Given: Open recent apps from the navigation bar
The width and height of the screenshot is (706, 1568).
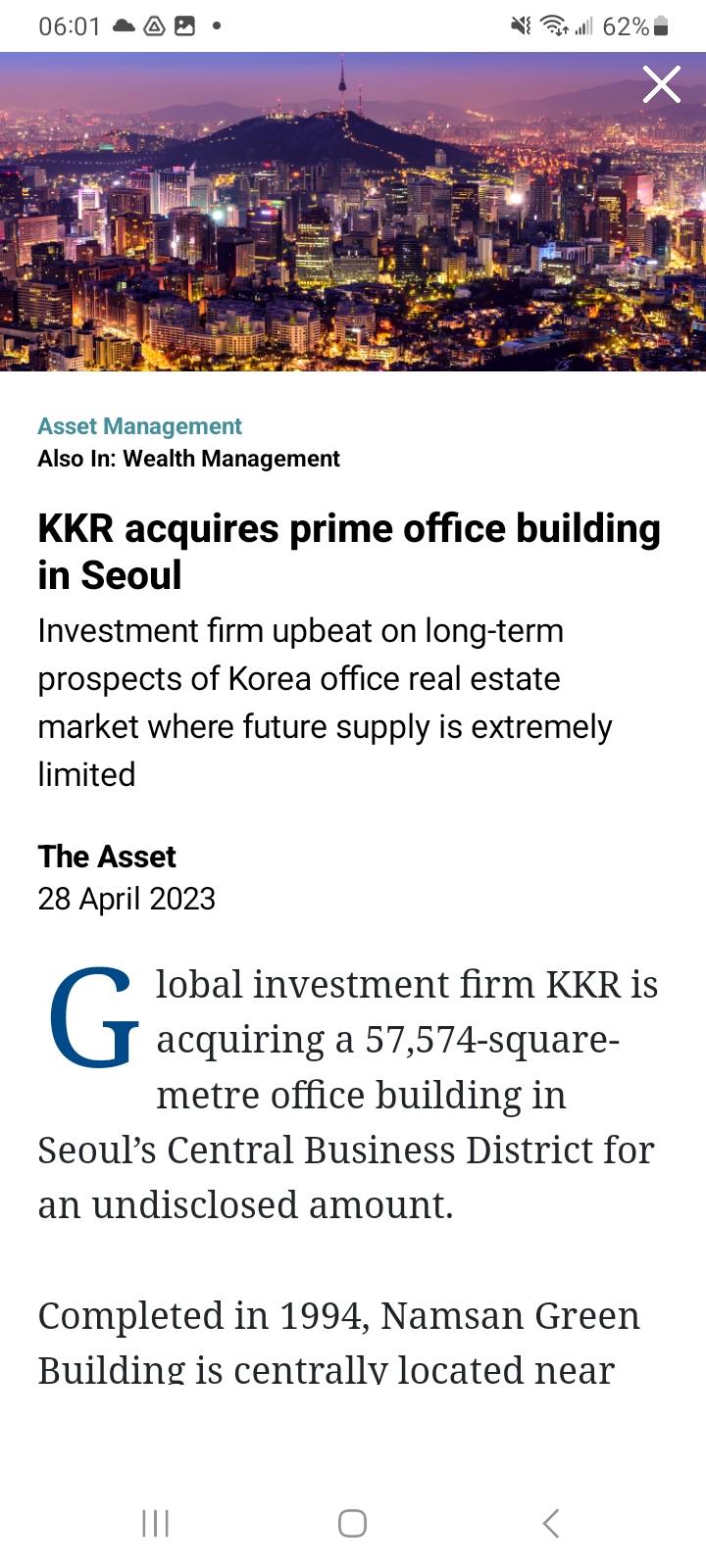Looking at the screenshot, I should [156, 1523].
